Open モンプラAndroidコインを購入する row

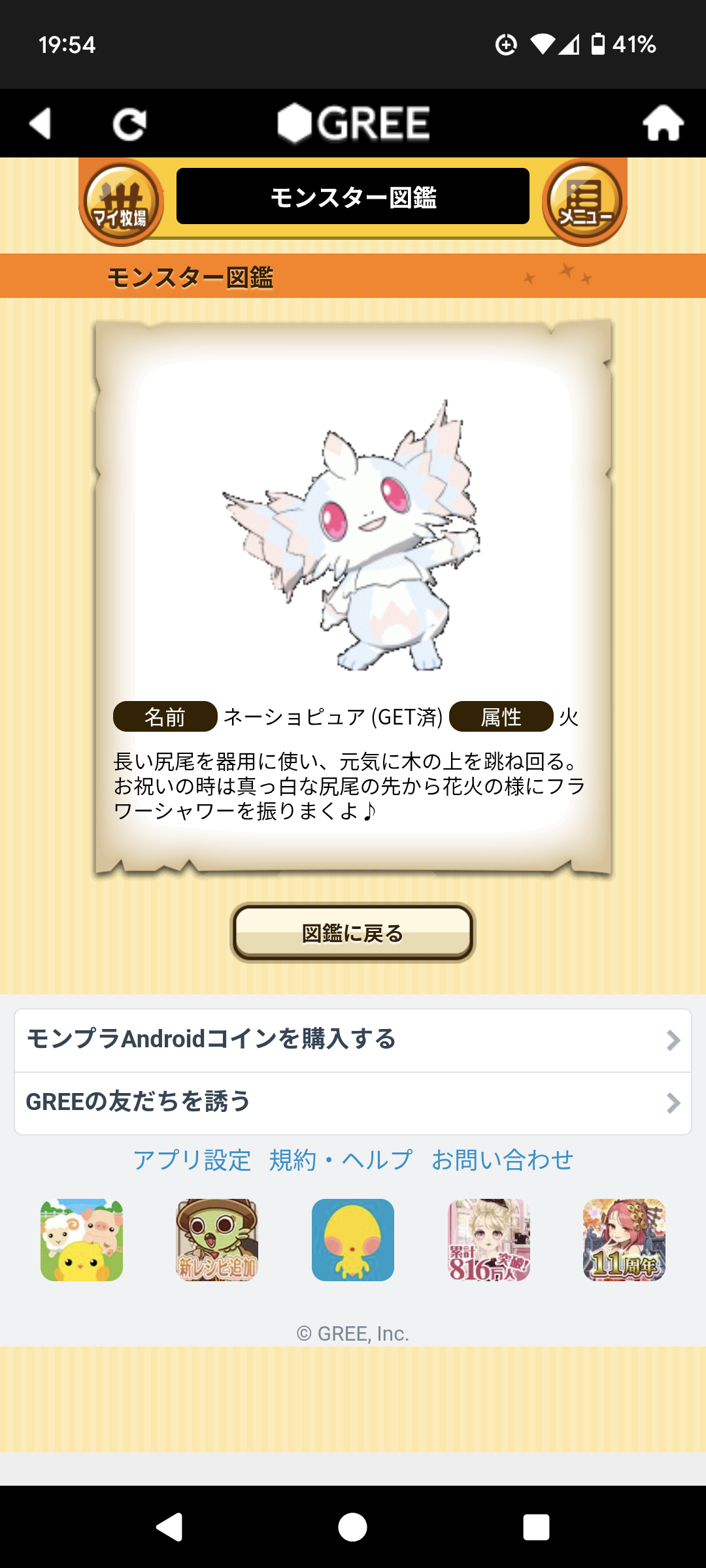tap(353, 1039)
